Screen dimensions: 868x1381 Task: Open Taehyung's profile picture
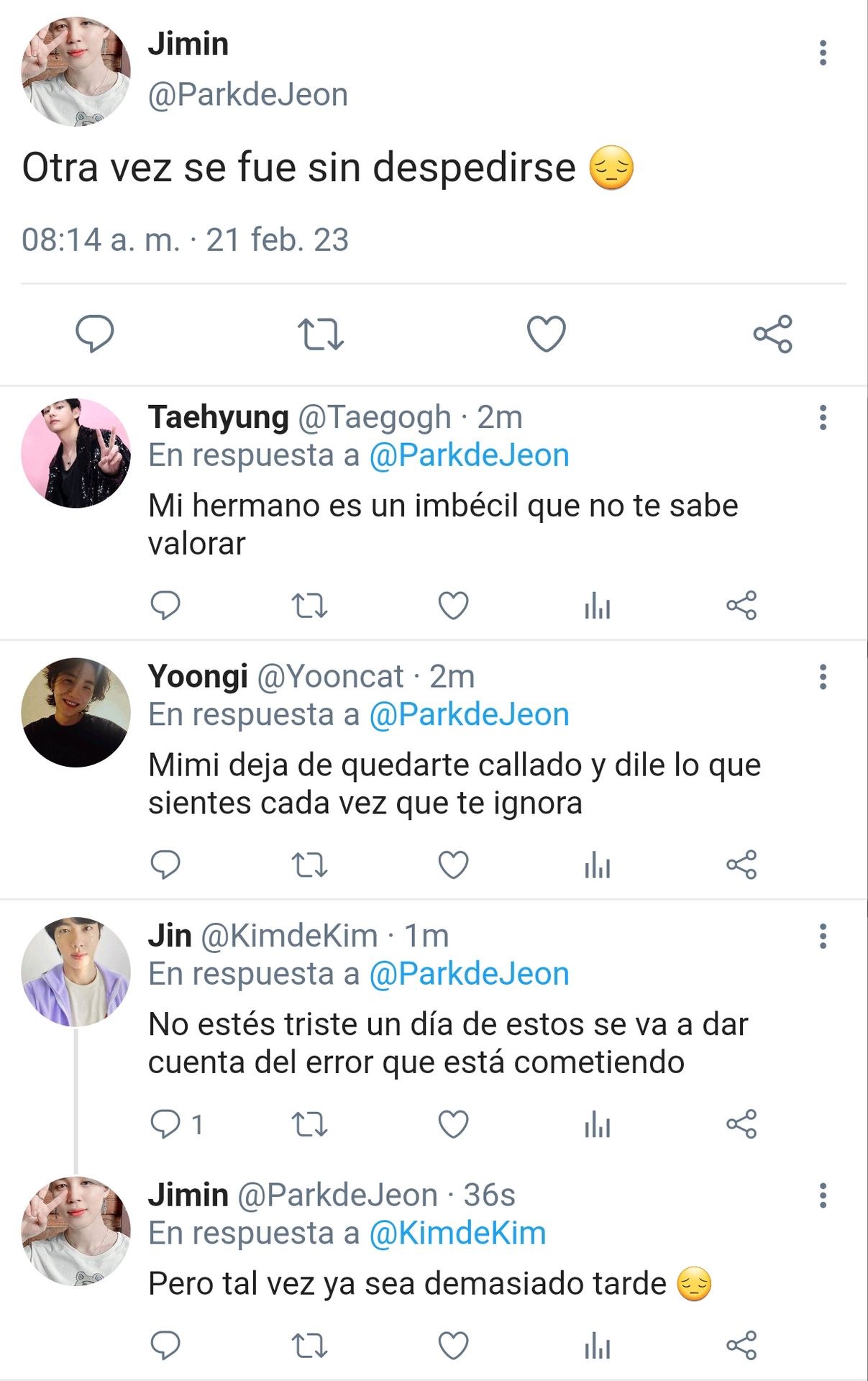[76, 453]
